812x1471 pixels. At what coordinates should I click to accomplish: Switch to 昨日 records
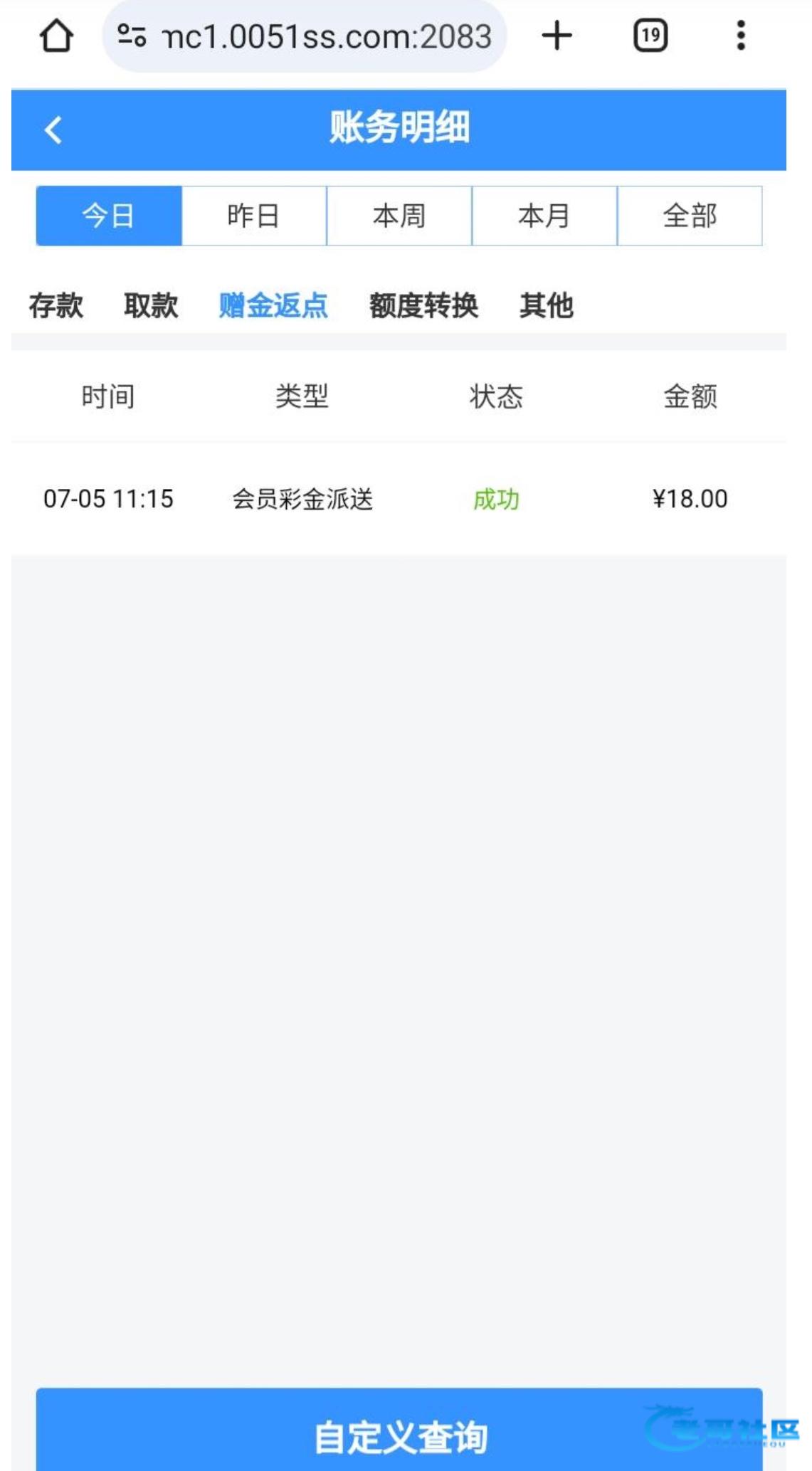[x=254, y=216]
